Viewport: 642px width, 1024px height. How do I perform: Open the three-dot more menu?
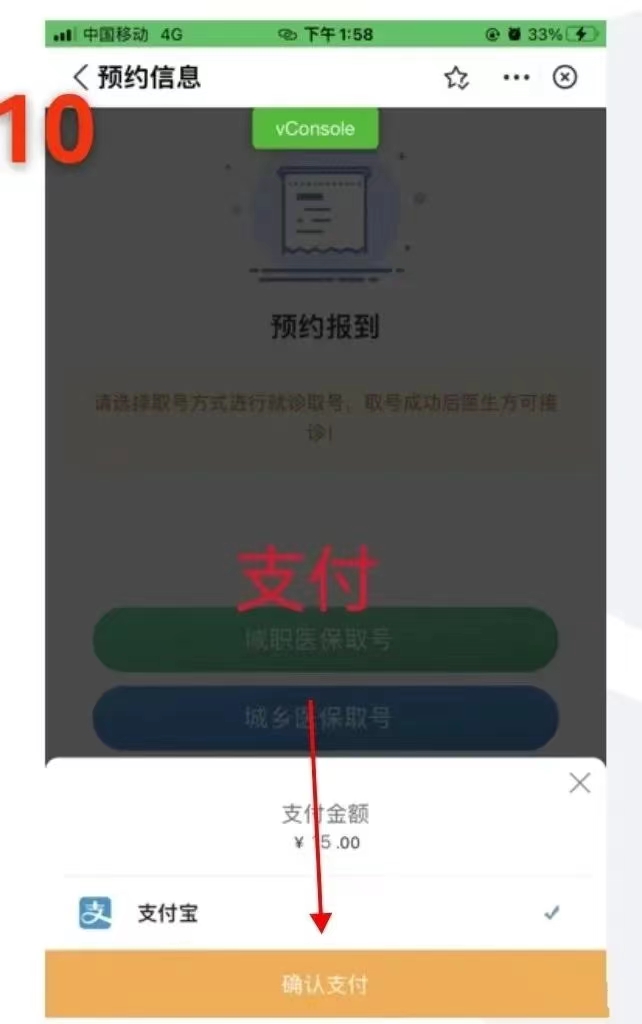point(516,78)
